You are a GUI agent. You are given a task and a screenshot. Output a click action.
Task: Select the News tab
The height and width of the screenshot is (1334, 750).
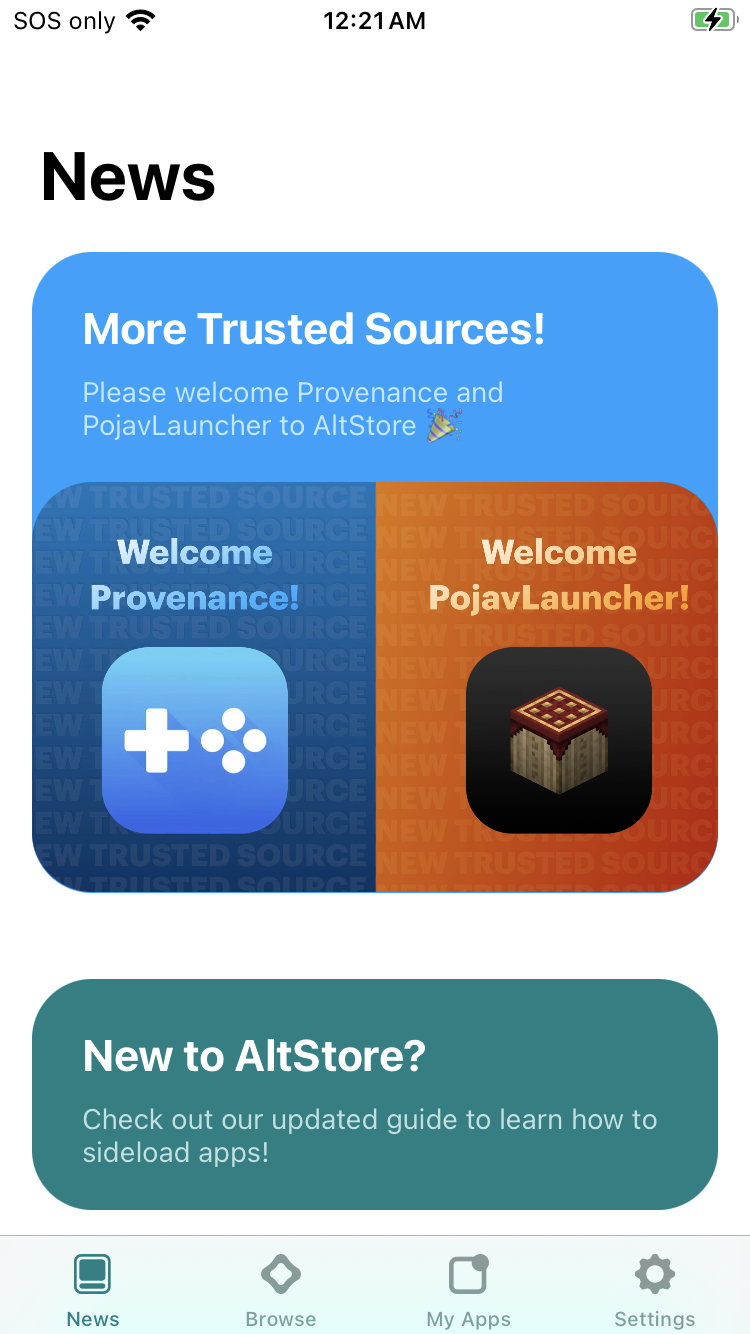pyautogui.click(x=93, y=1290)
